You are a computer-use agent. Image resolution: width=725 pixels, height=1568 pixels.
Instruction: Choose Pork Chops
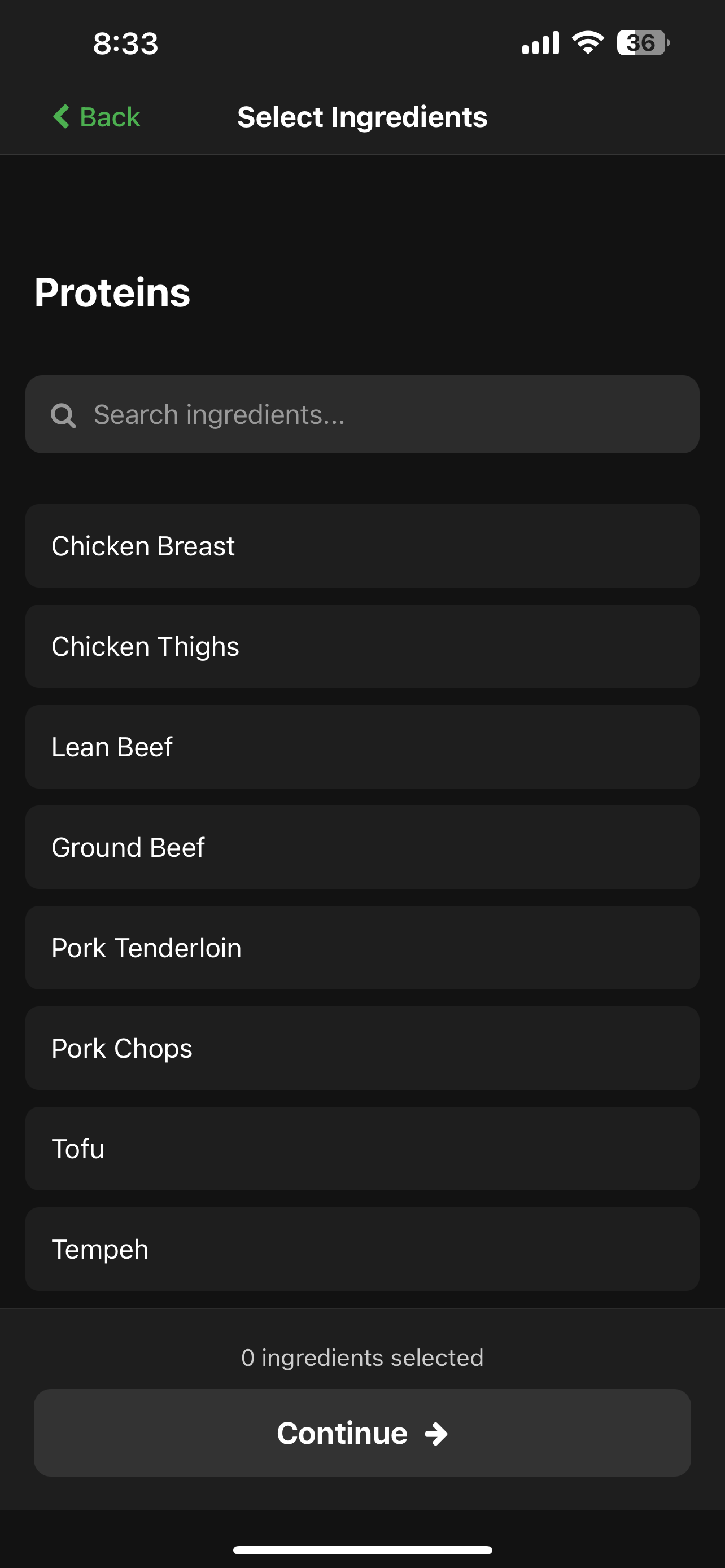point(362,1048)
